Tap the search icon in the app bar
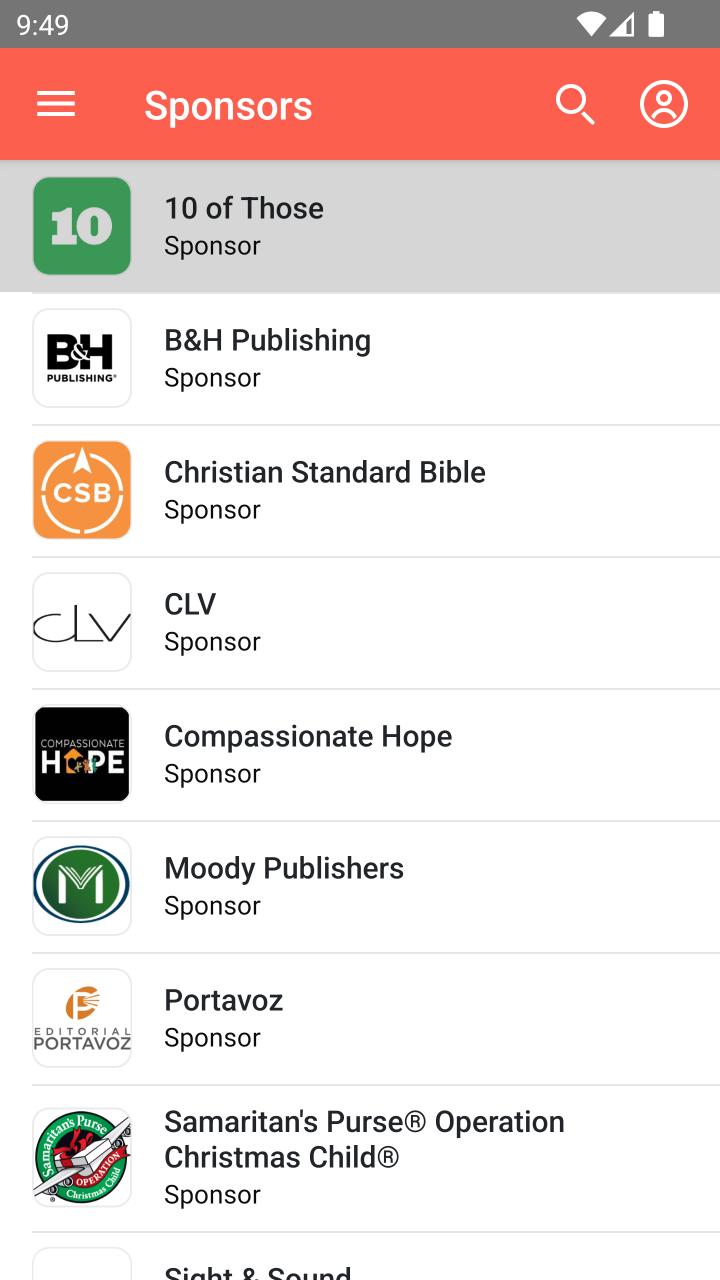Image resolution: width=720 pixels, height=1280 pixels. (575, 105)
